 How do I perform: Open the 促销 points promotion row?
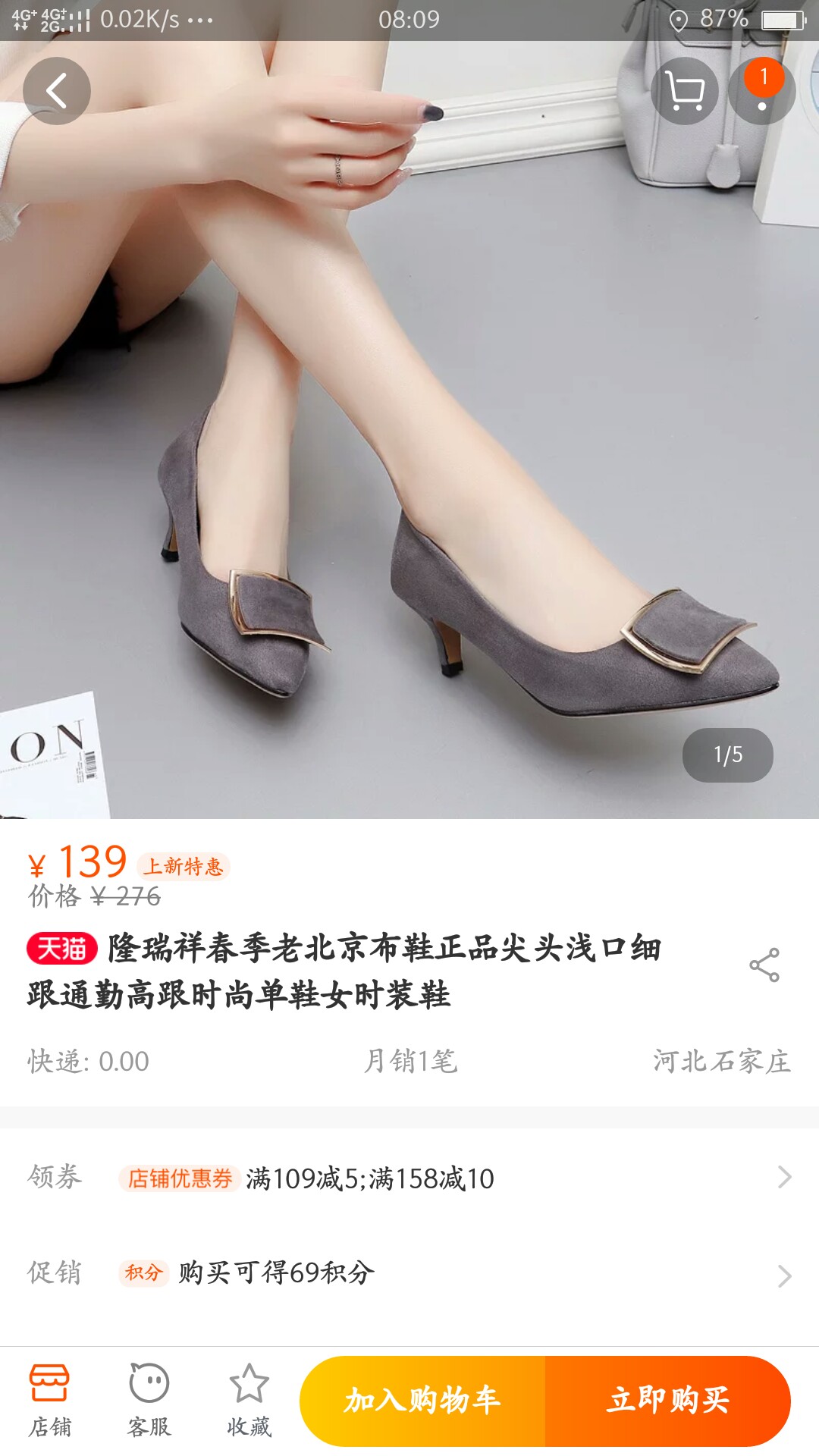point(409,1272)
